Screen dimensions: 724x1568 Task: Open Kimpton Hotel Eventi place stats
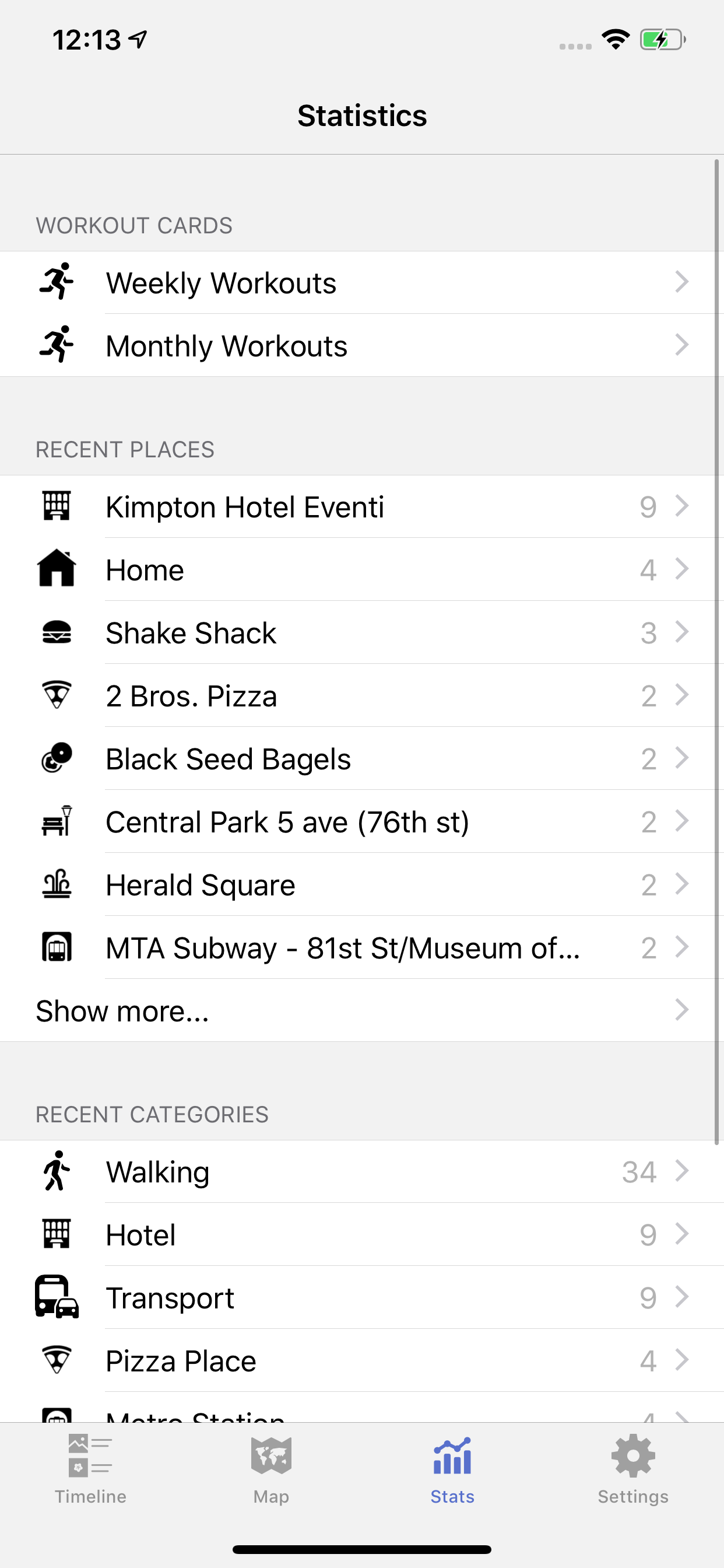tap(362, 506)
